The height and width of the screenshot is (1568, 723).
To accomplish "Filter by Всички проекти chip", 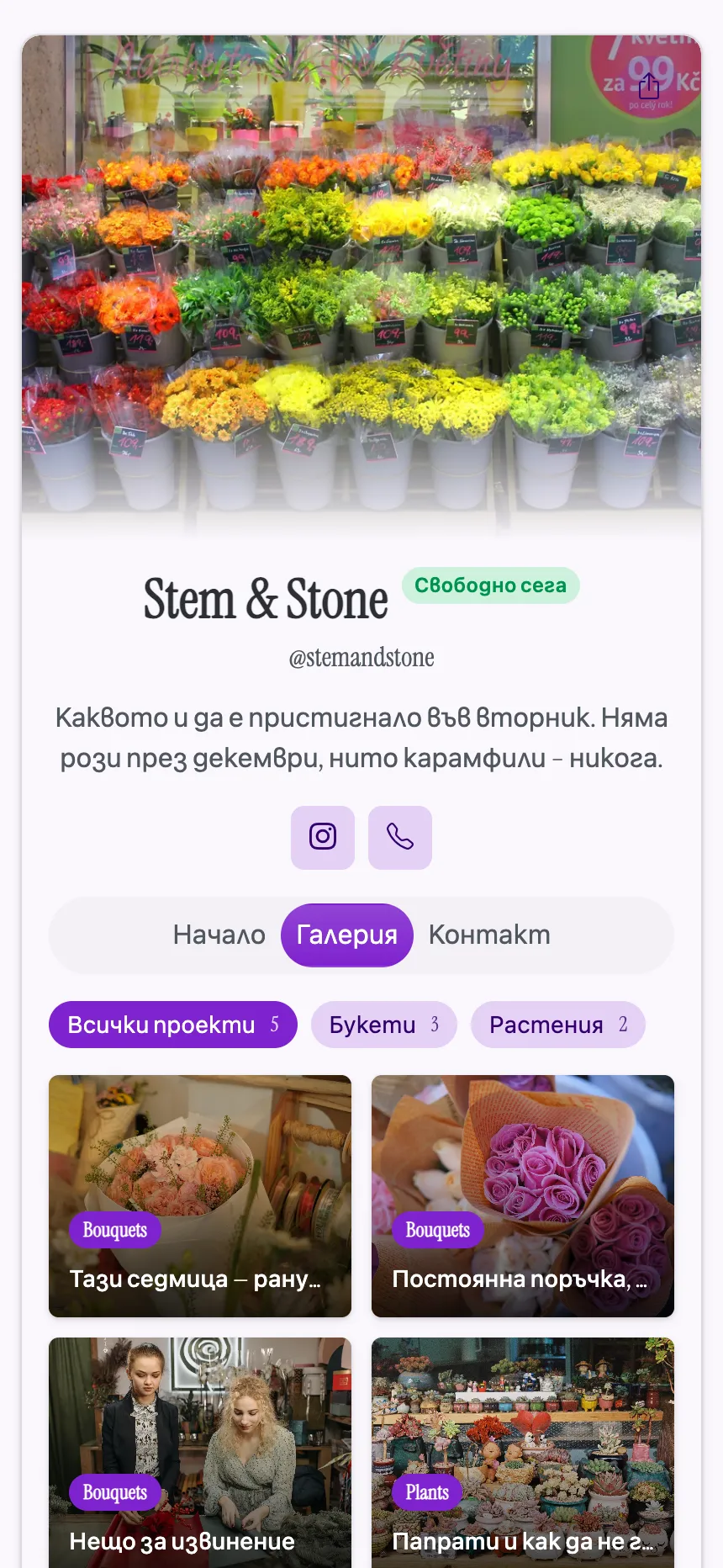I will (x=173, y=1025).
